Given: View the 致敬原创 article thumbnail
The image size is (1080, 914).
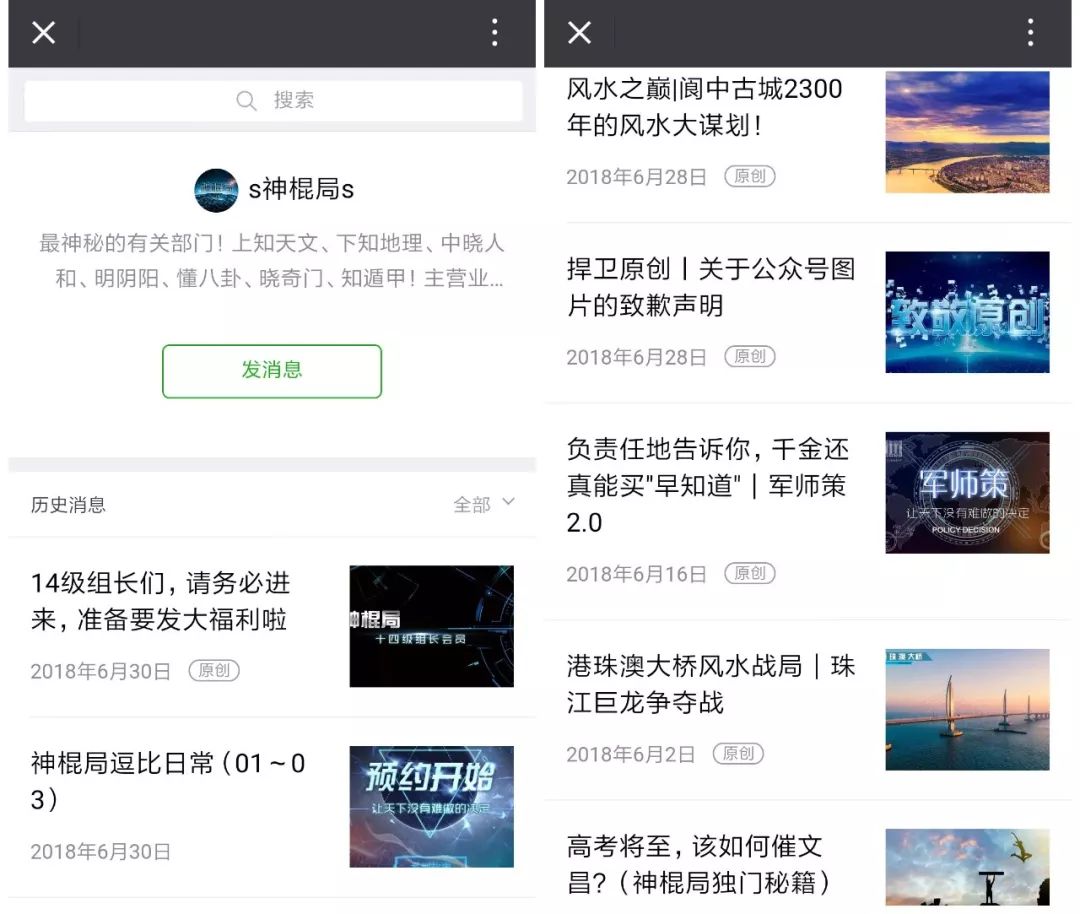Looking at the screenshot, I should 967,312.
